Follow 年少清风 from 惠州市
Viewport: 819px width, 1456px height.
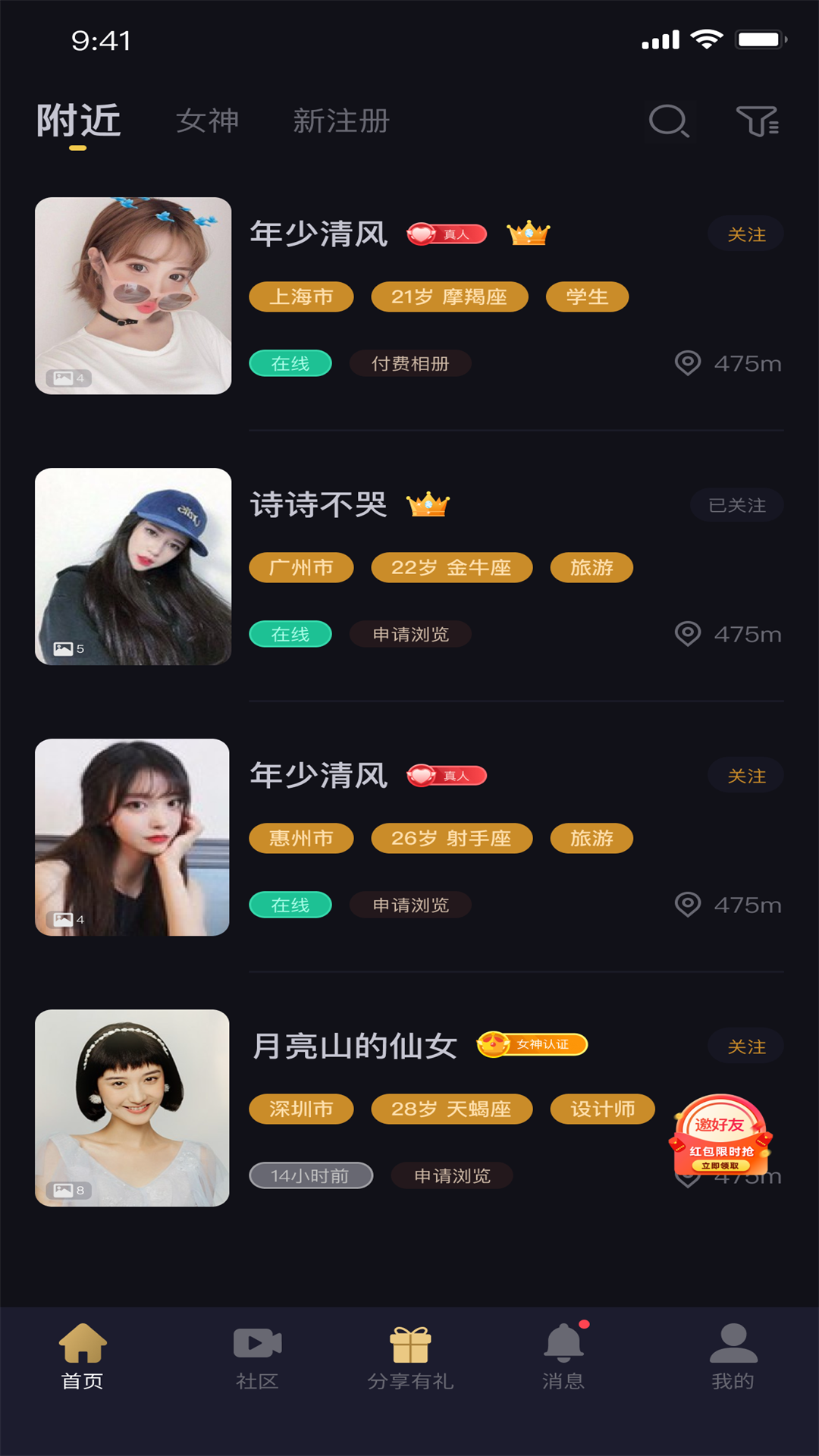(x=746, y=776)
